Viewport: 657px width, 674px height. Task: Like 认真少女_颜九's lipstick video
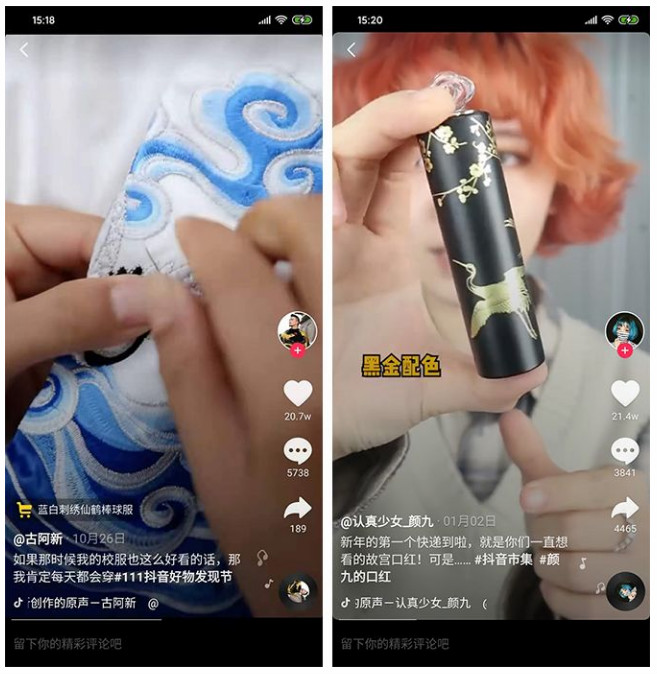625,393
